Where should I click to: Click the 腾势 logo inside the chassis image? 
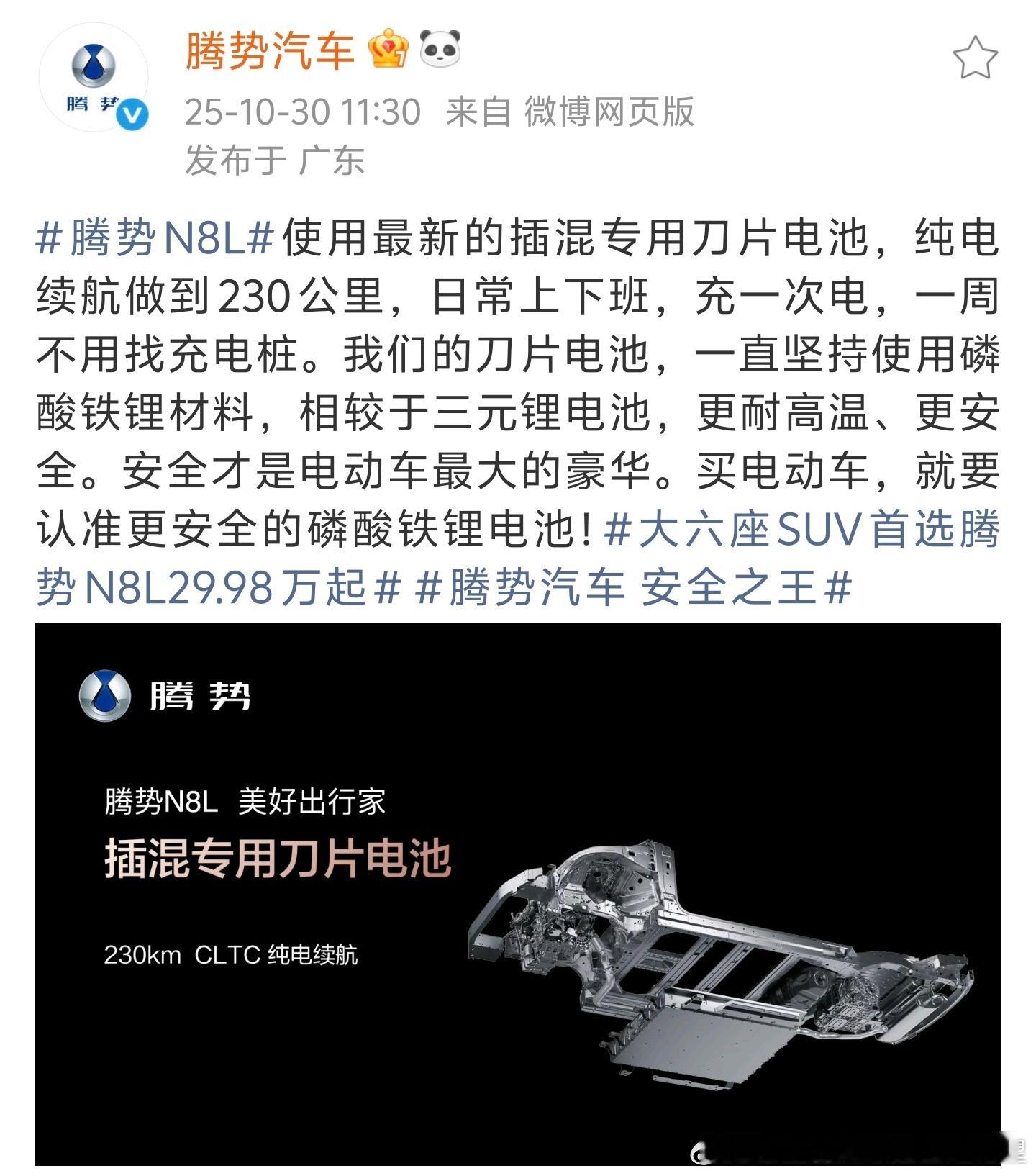coord(144,695)
